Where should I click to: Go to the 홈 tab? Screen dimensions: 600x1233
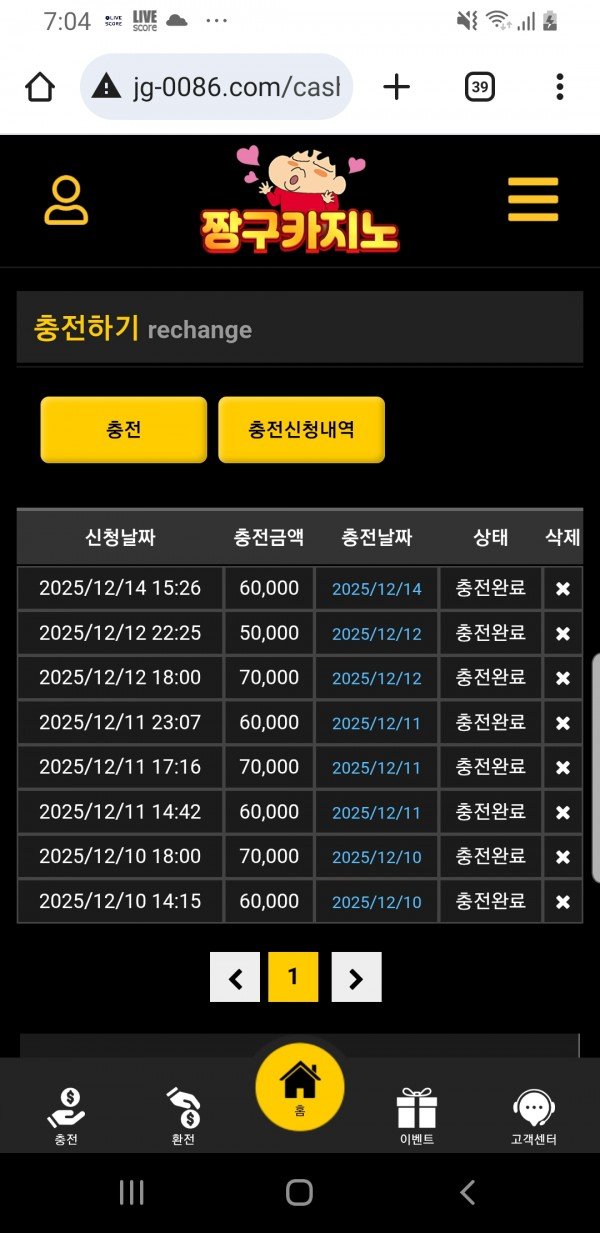(x=299, y=1087)
